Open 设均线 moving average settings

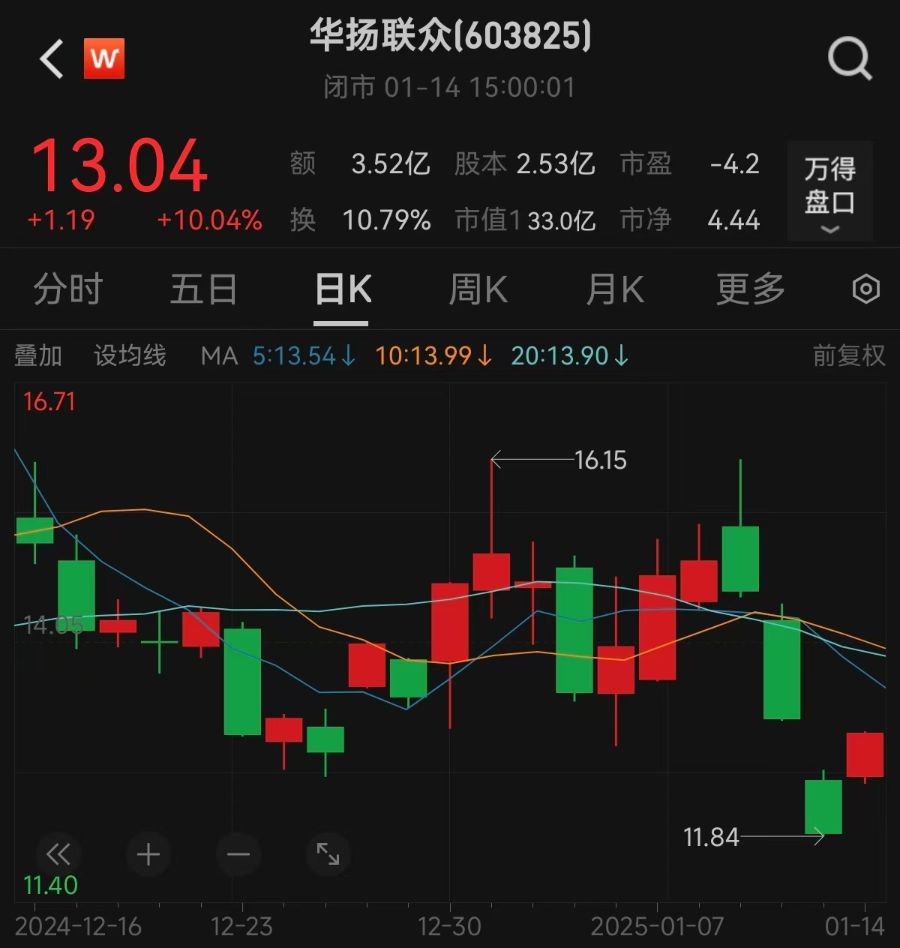coord(130,355)
